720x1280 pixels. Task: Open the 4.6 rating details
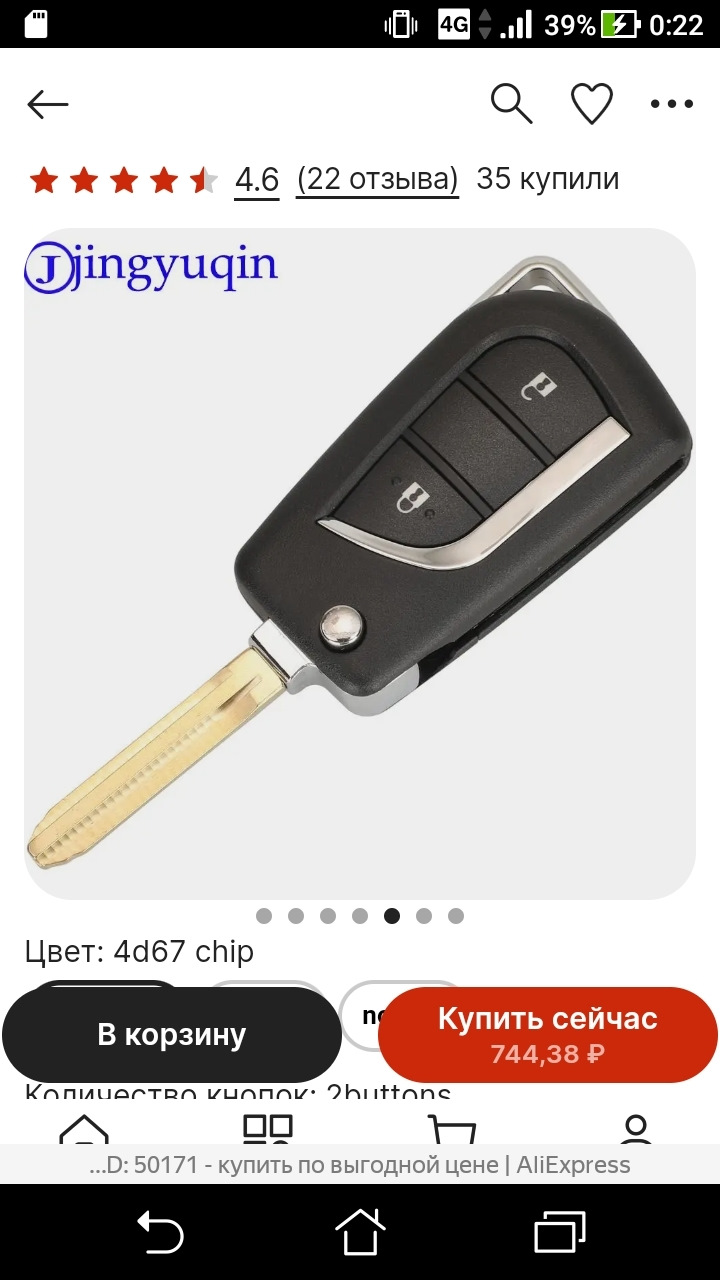(257, 179)
